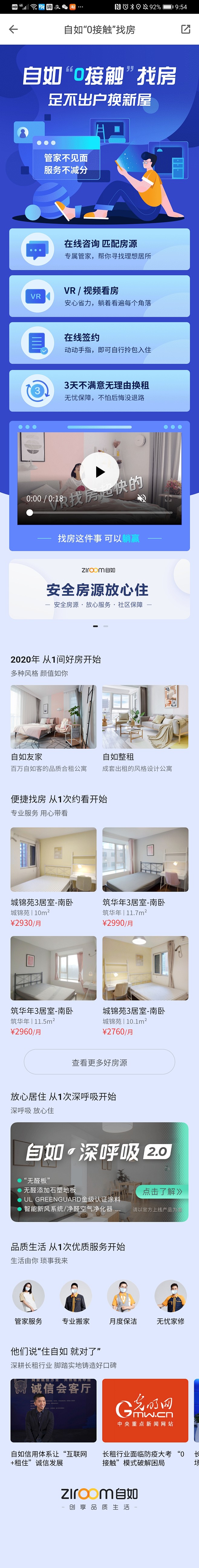Unmute the video sound

pos(142,498)
